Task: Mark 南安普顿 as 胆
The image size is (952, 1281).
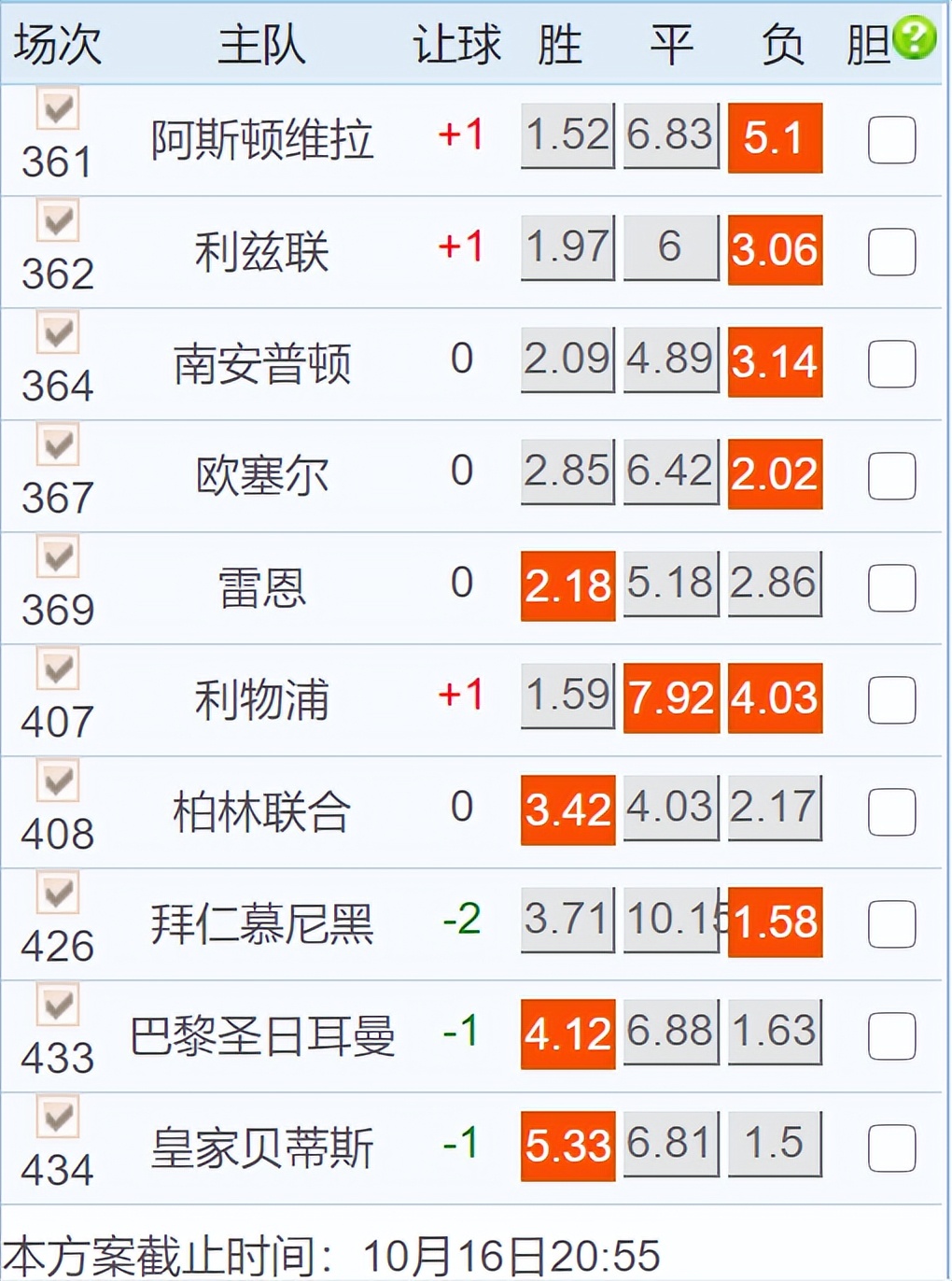Action: click(891, 364)
